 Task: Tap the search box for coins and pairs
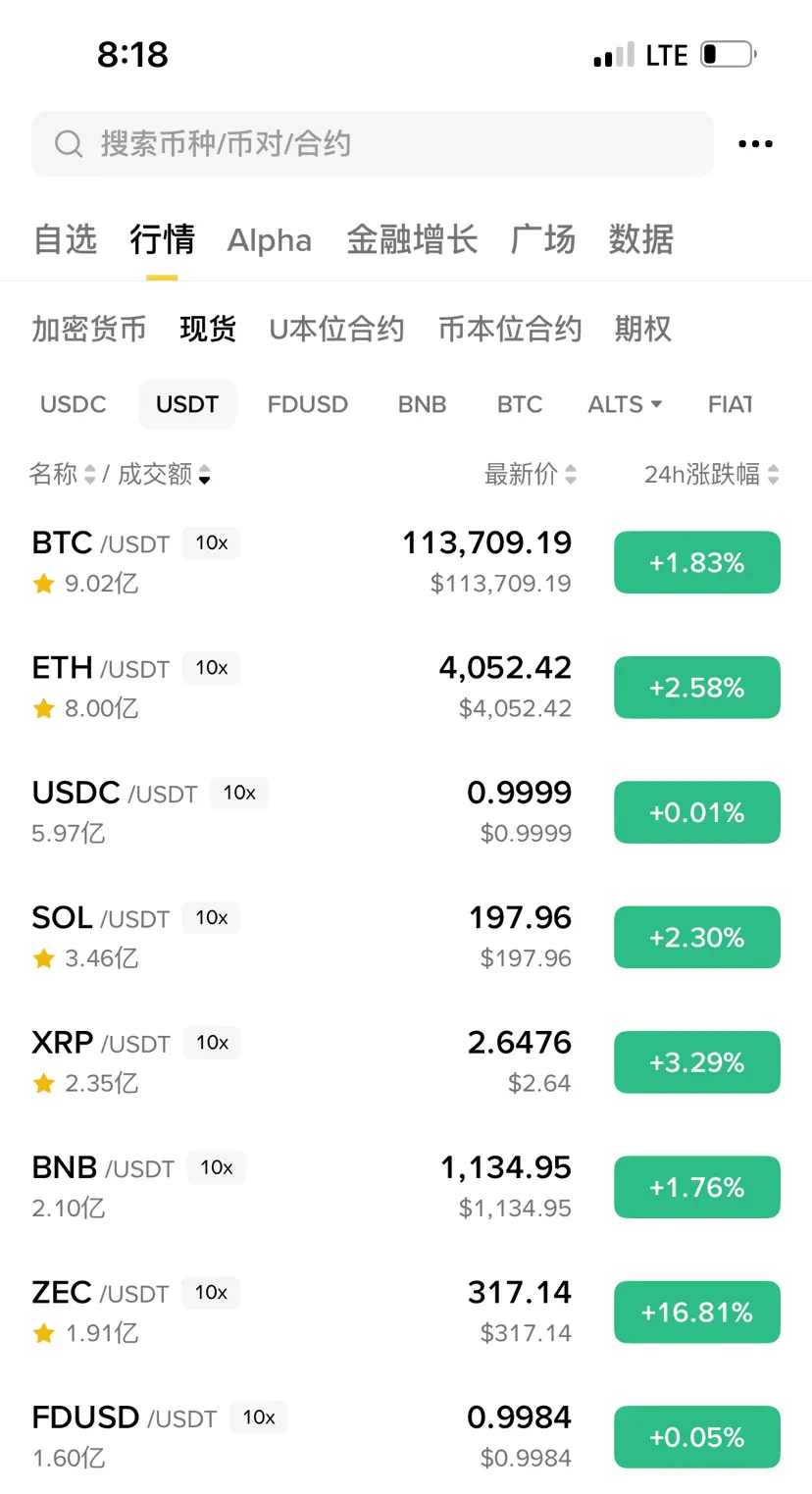coord(373,144)
